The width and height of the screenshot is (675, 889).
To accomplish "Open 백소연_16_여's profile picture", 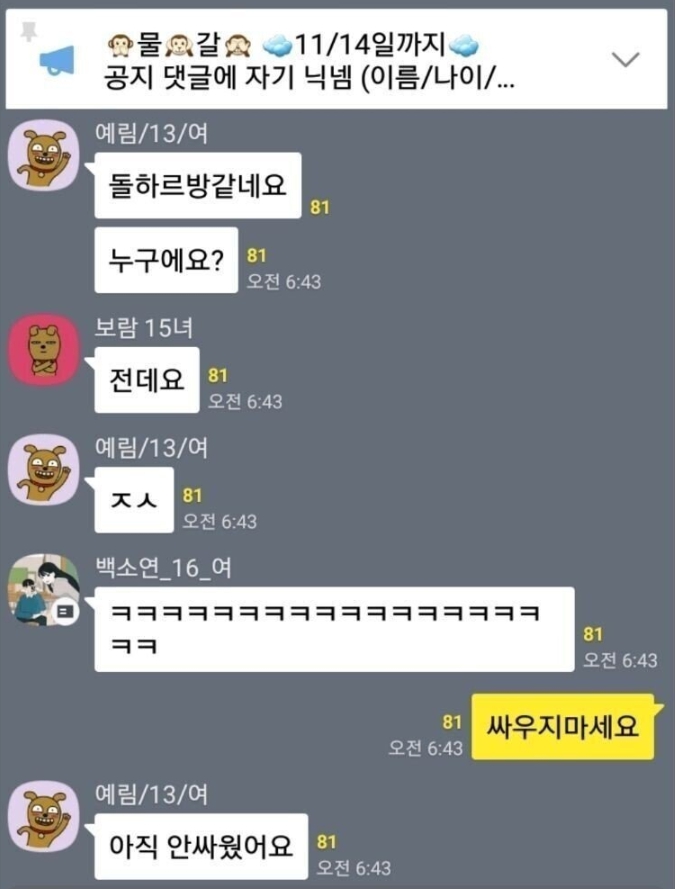I will tap(43, 591).
